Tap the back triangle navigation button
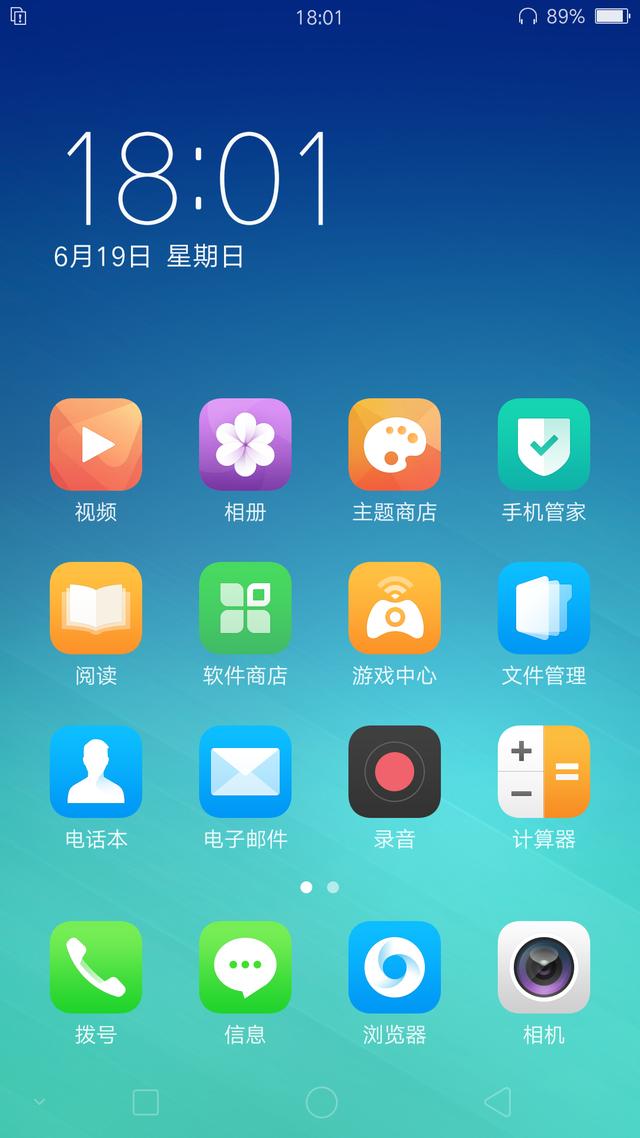This screenshot has height=1138, width=640. pyautogui.click(x=498, y=1102)
